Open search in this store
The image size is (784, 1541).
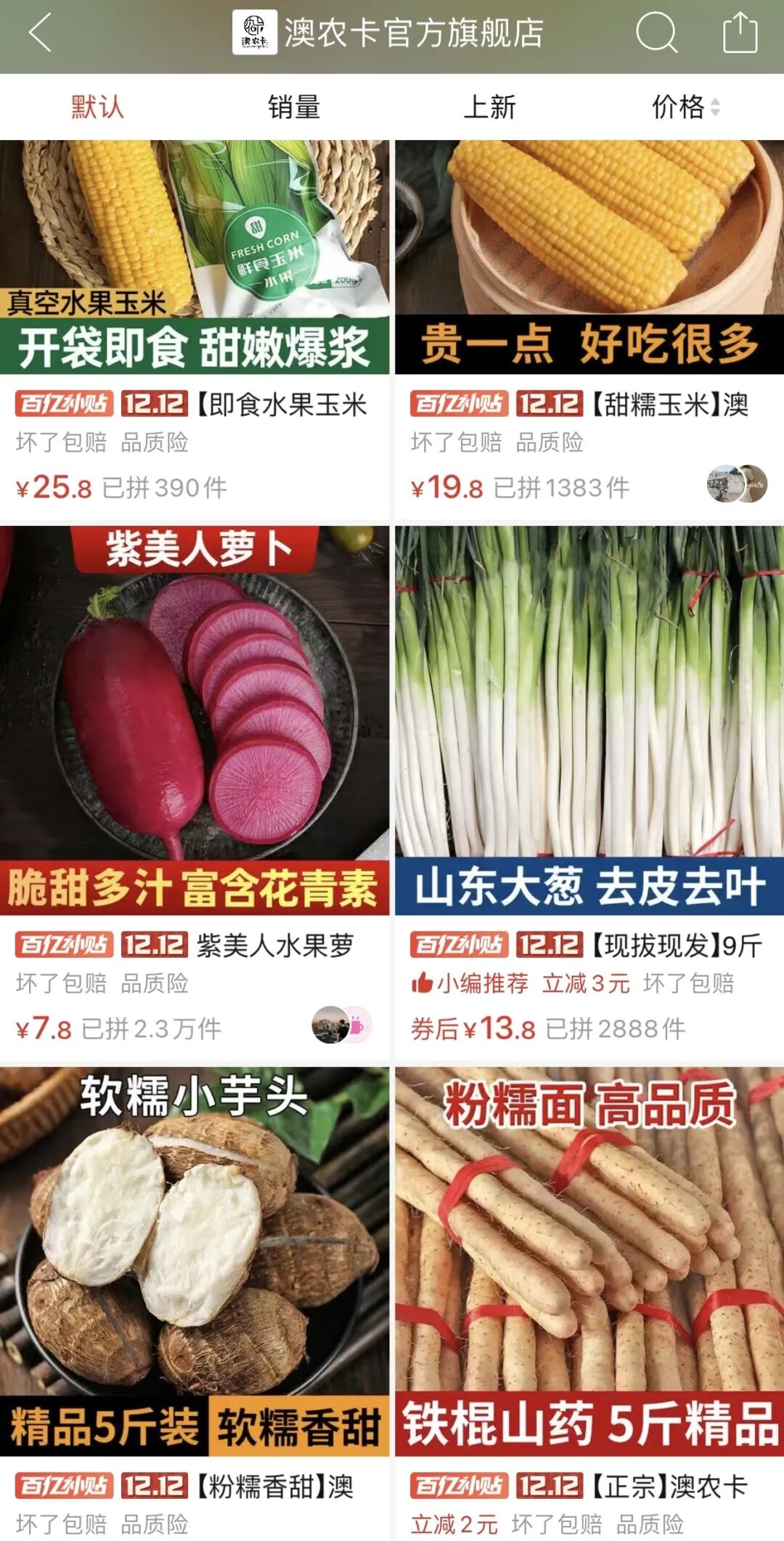coord(656,33)
